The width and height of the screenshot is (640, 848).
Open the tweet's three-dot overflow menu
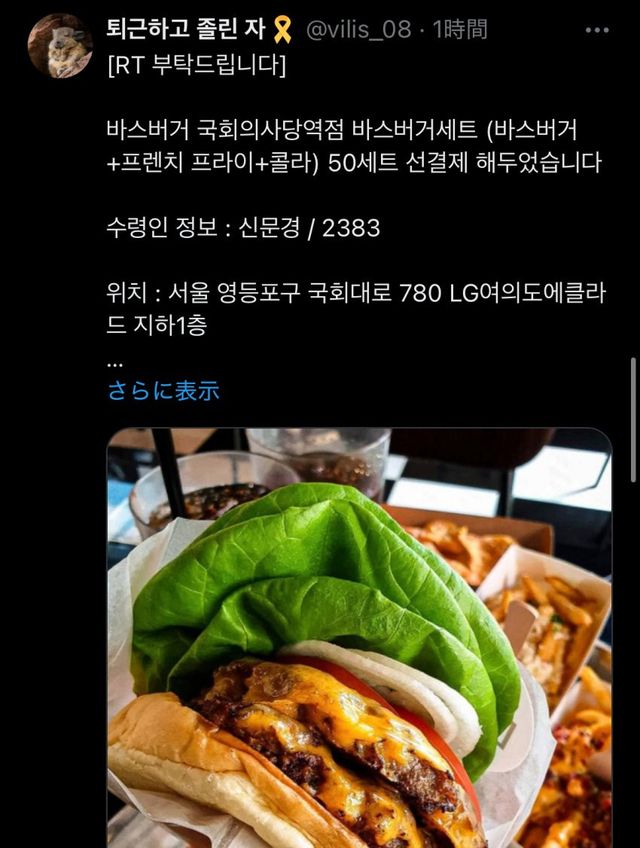click(597, 30)
